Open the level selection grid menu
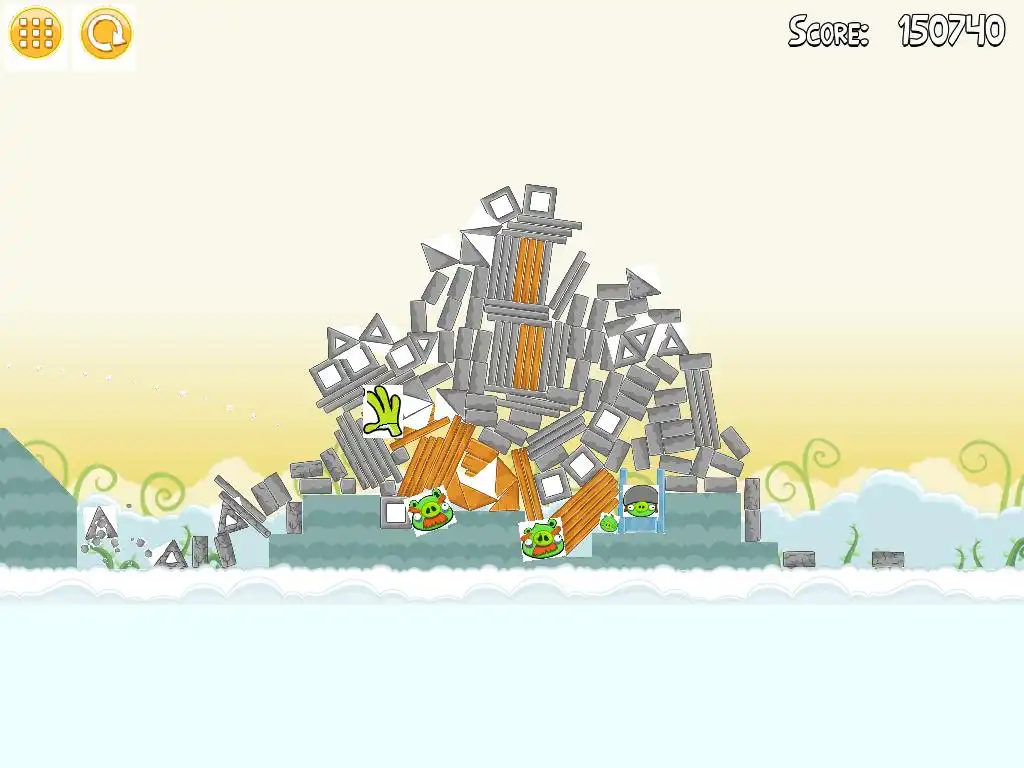Image resolution: width=1024 pixels, height=768 pixels. (35, 34)
